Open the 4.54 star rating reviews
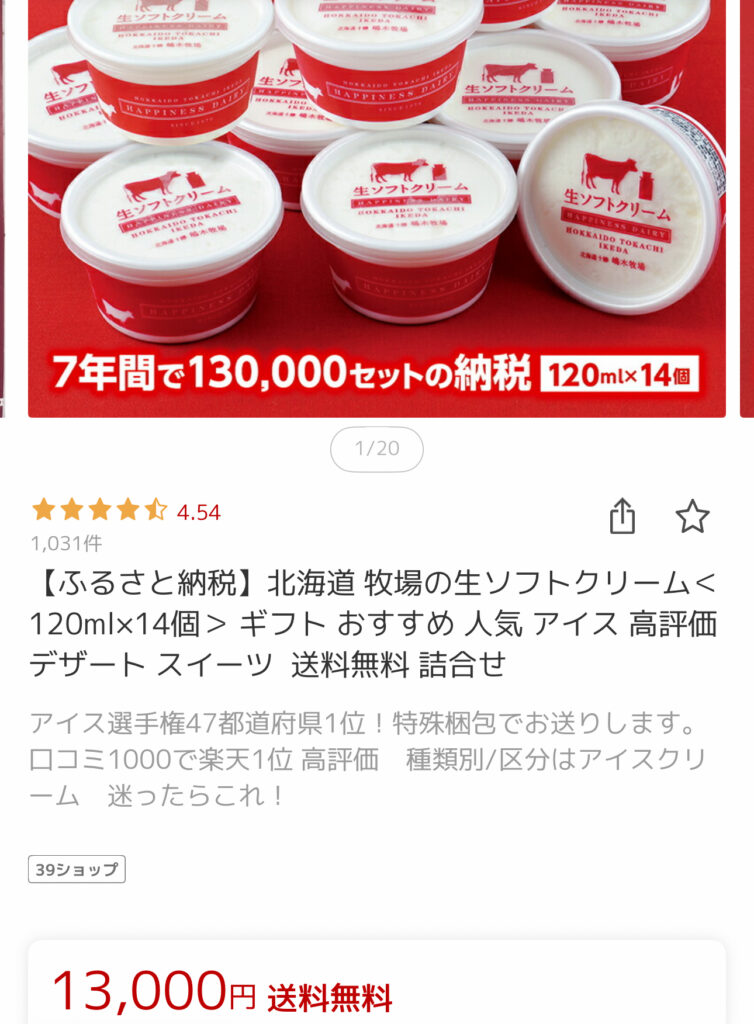The width and height of the screenshot is (754, 1024). coord(126,512)
